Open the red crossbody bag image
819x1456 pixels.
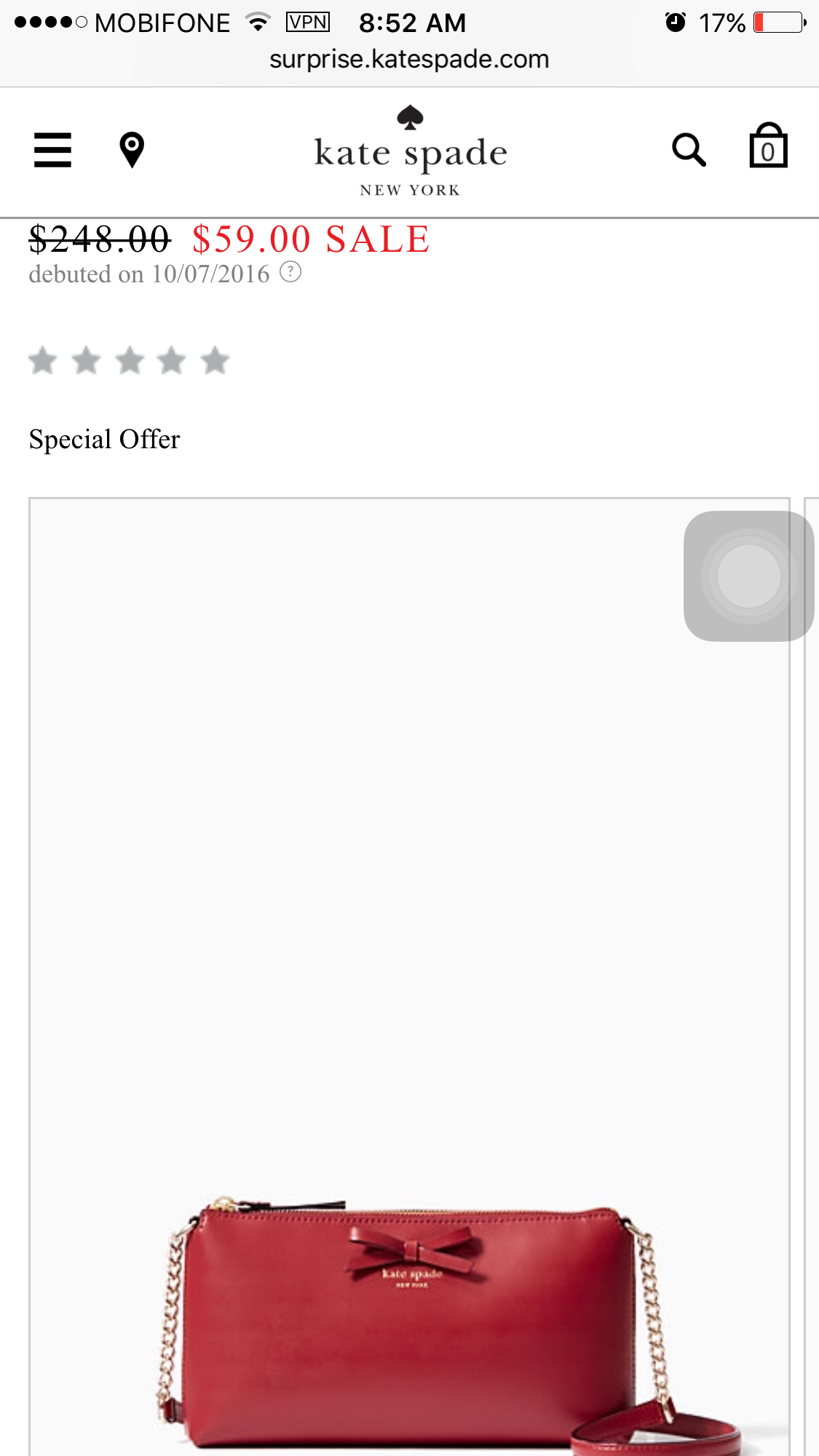(409, 1310)
